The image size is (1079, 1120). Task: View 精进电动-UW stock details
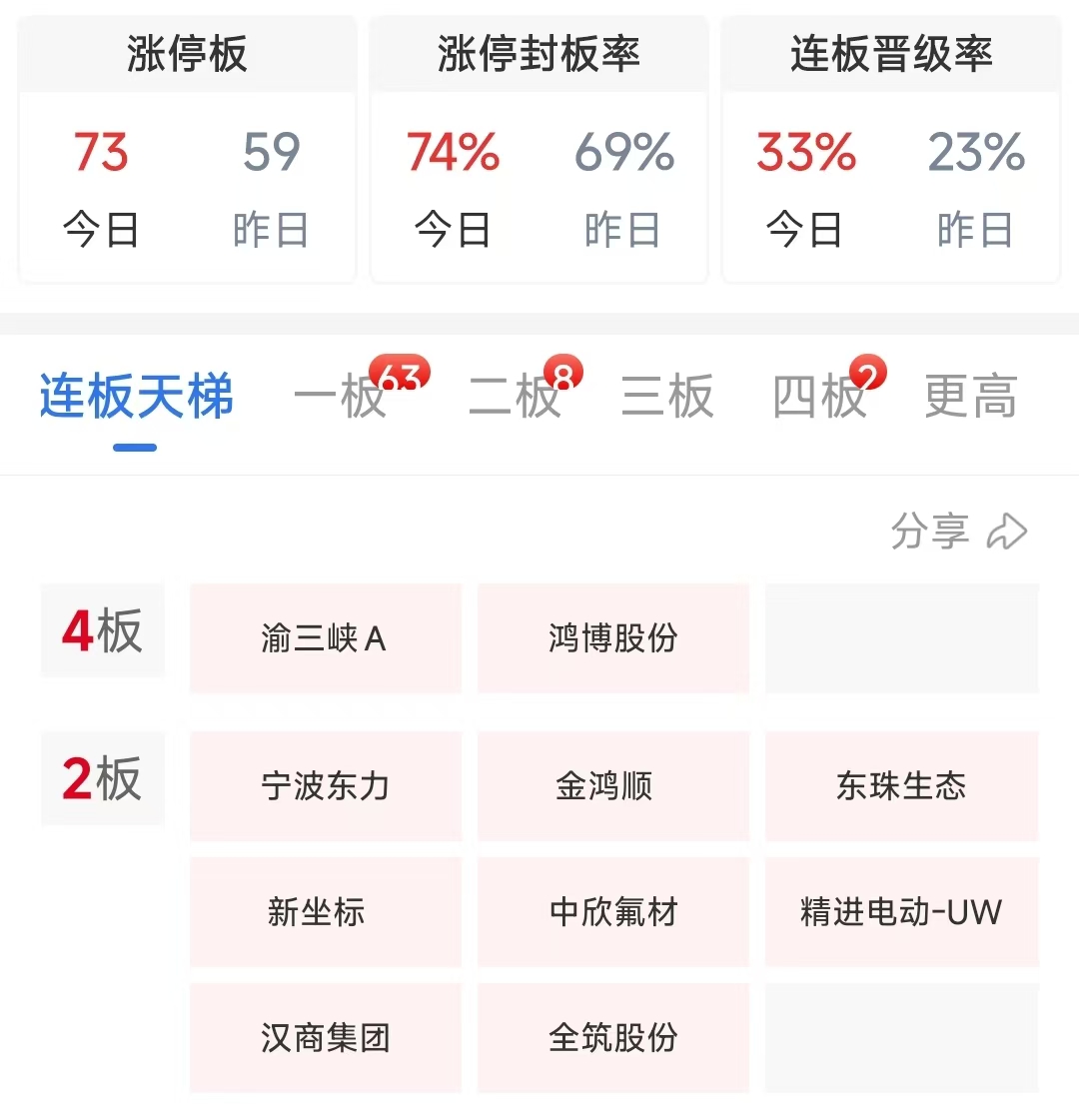901,912
